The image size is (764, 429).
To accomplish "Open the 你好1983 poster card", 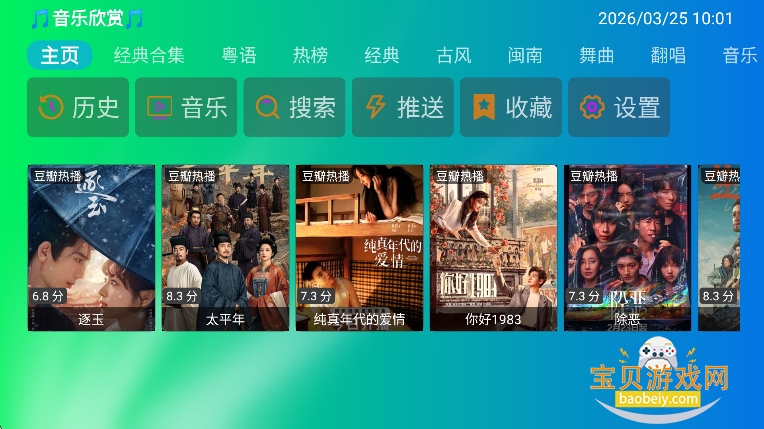I will (493, 247).
